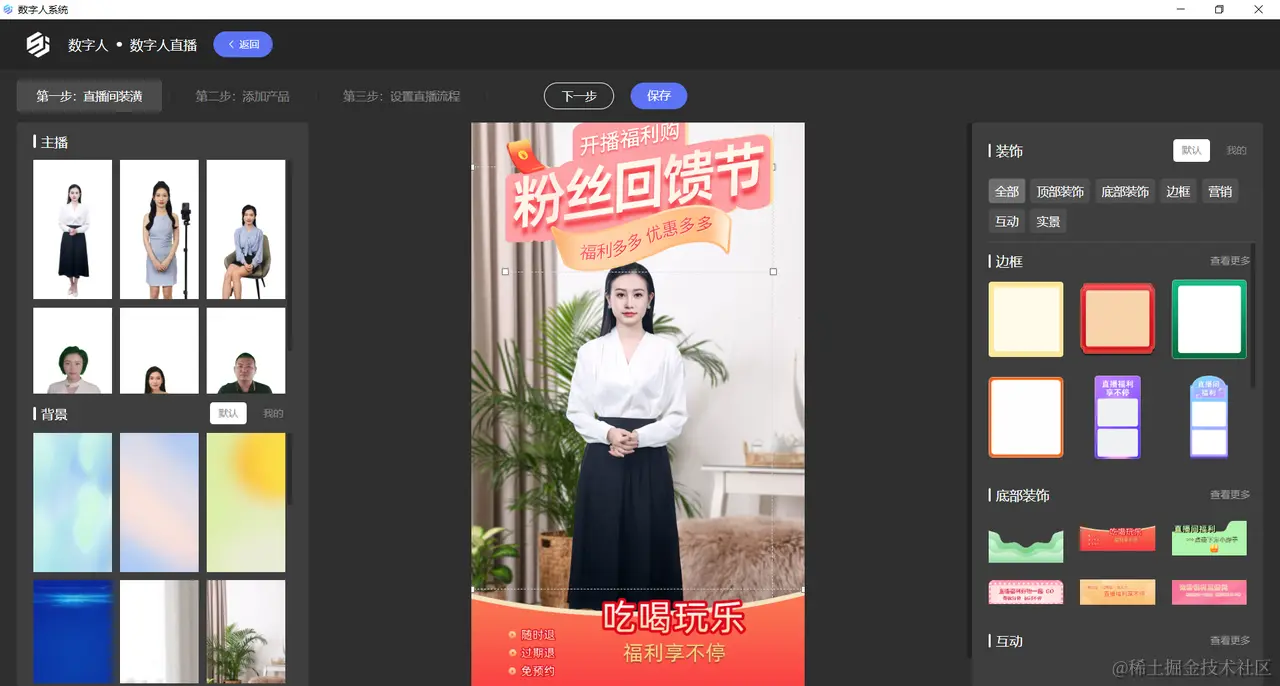This screenshot has height=686, width=1280.
Task: Filter decorations by 实景
Action: [1048, 221]
